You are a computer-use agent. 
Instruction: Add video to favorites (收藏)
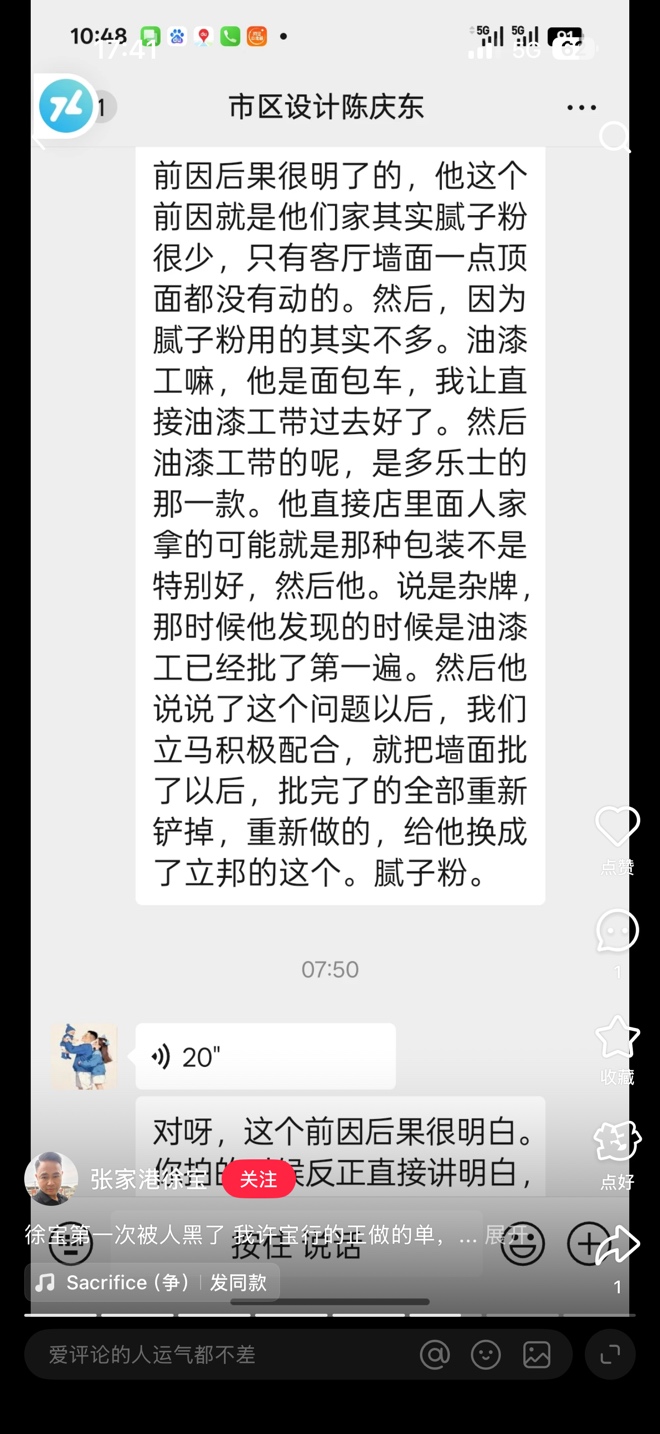(617, 1038)
